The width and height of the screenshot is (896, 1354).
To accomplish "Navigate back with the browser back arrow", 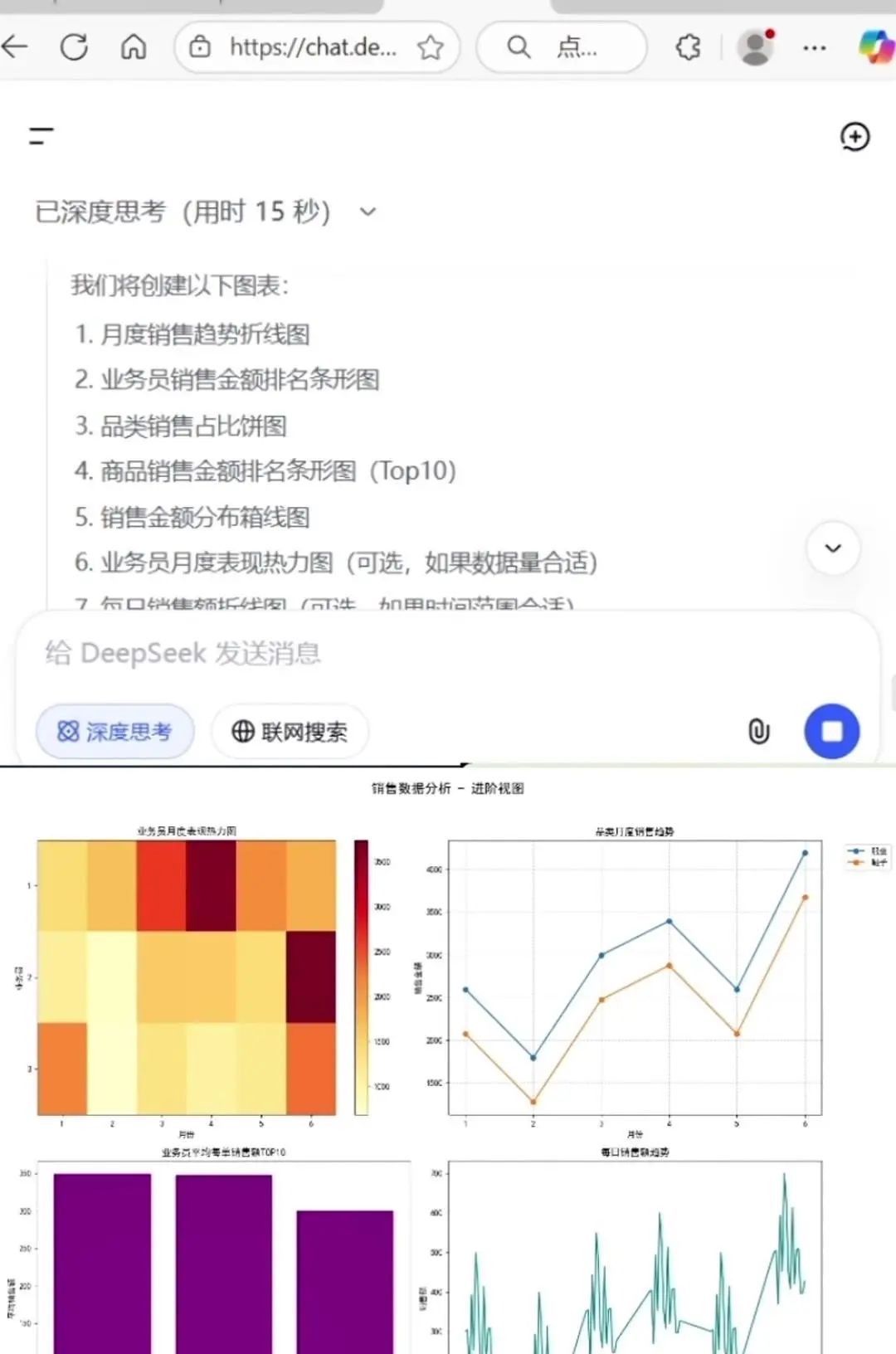I will 16,47.
